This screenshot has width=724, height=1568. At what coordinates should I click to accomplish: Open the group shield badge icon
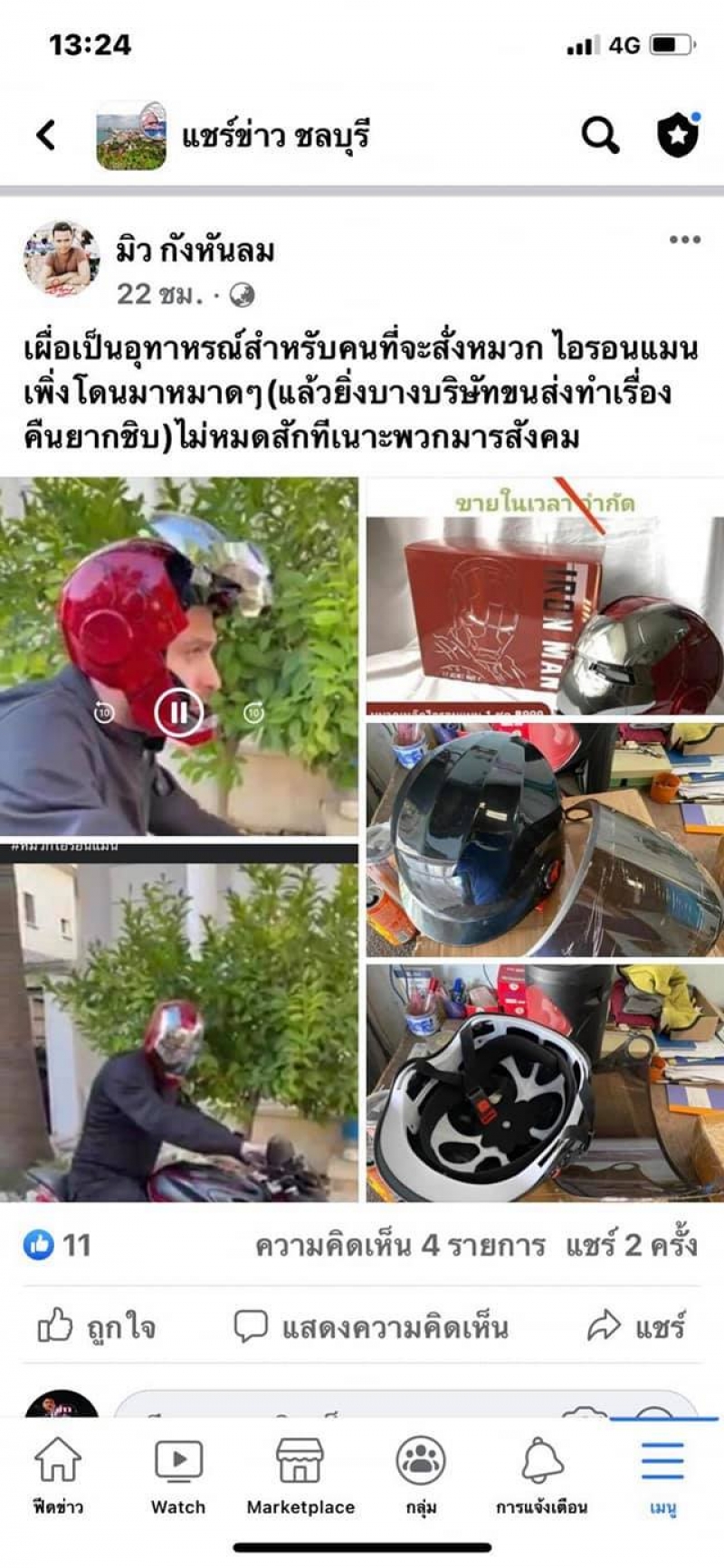click(678, 136)
